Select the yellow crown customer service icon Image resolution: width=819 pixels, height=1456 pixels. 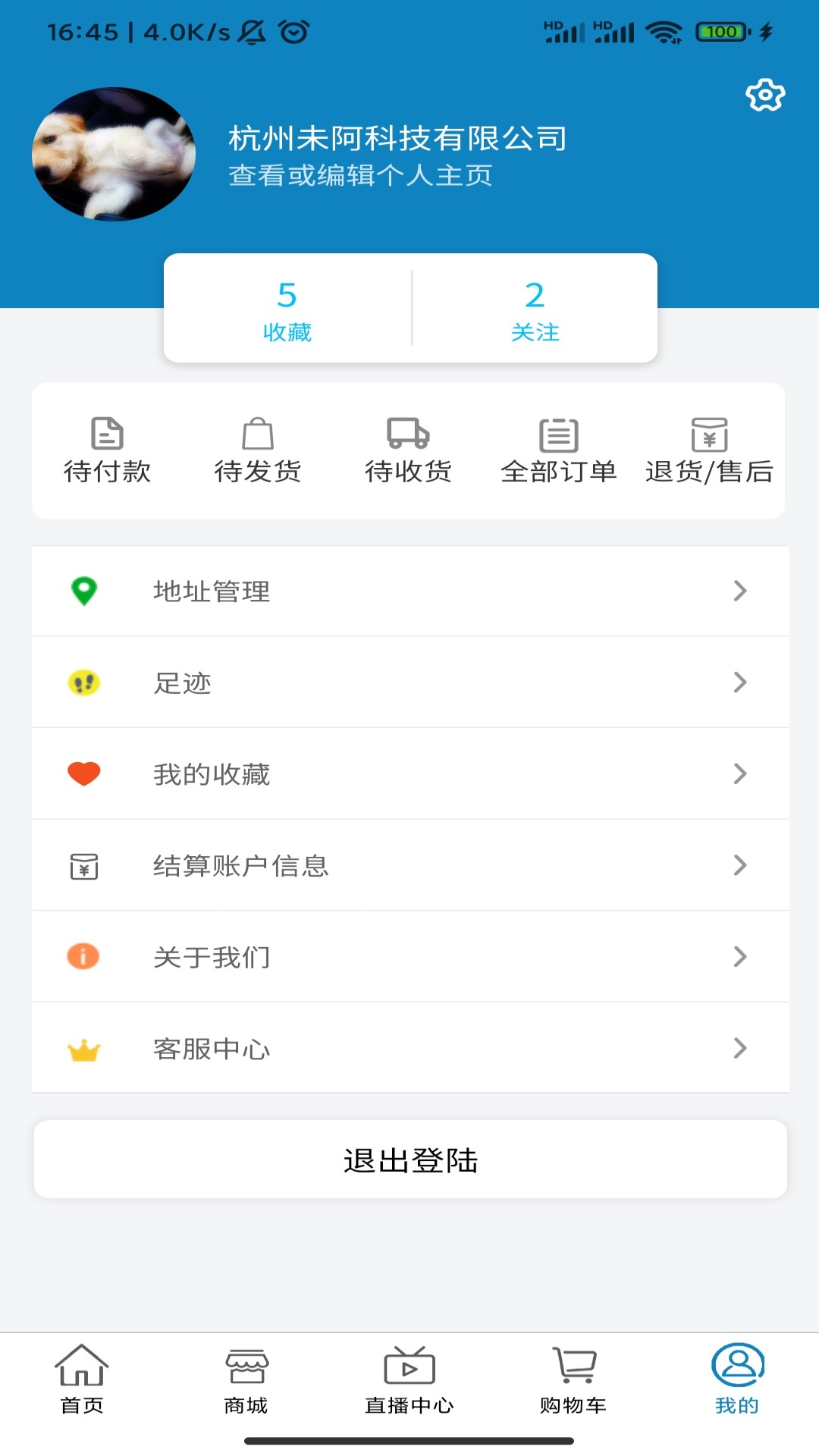[x=83, y=1049]
